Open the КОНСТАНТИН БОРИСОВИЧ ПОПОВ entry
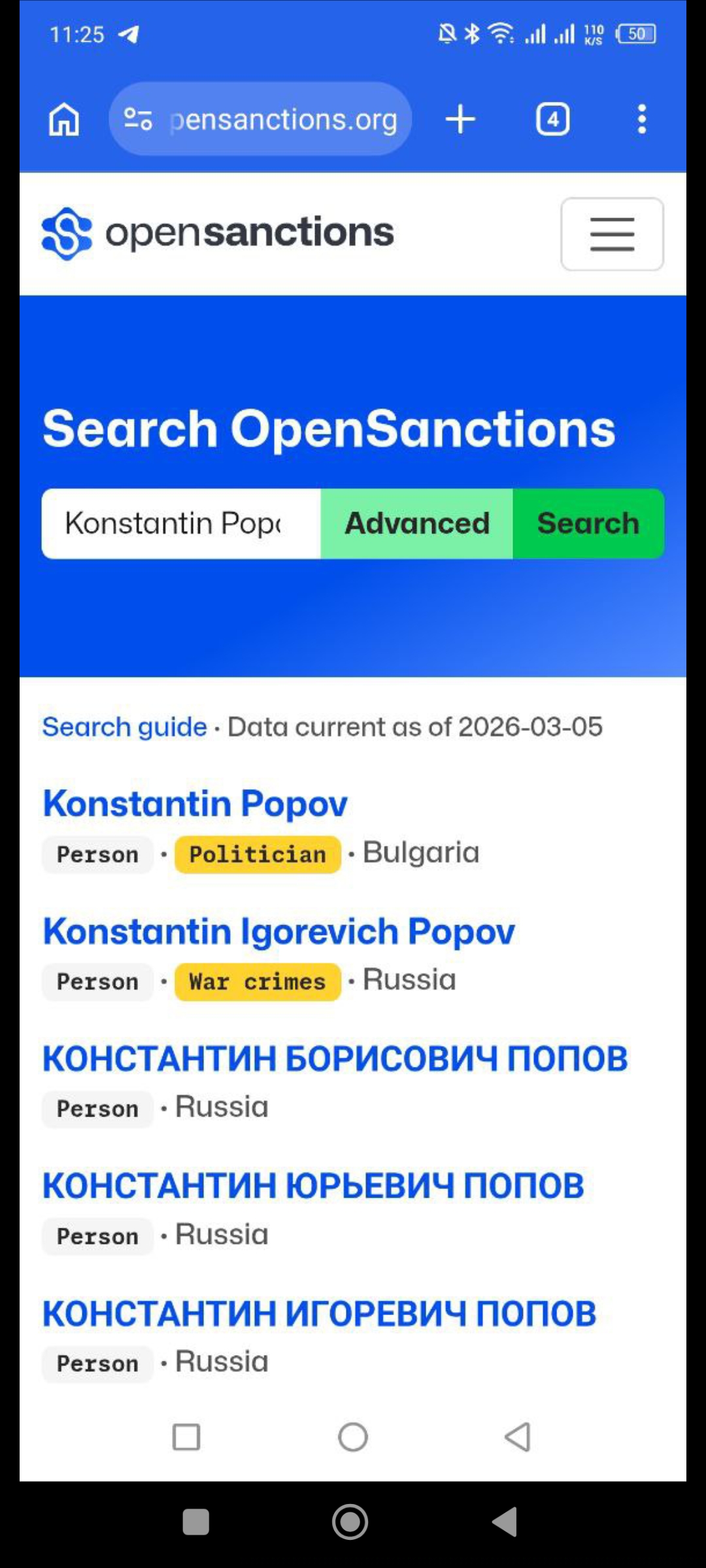 [x=335, y=1059]
